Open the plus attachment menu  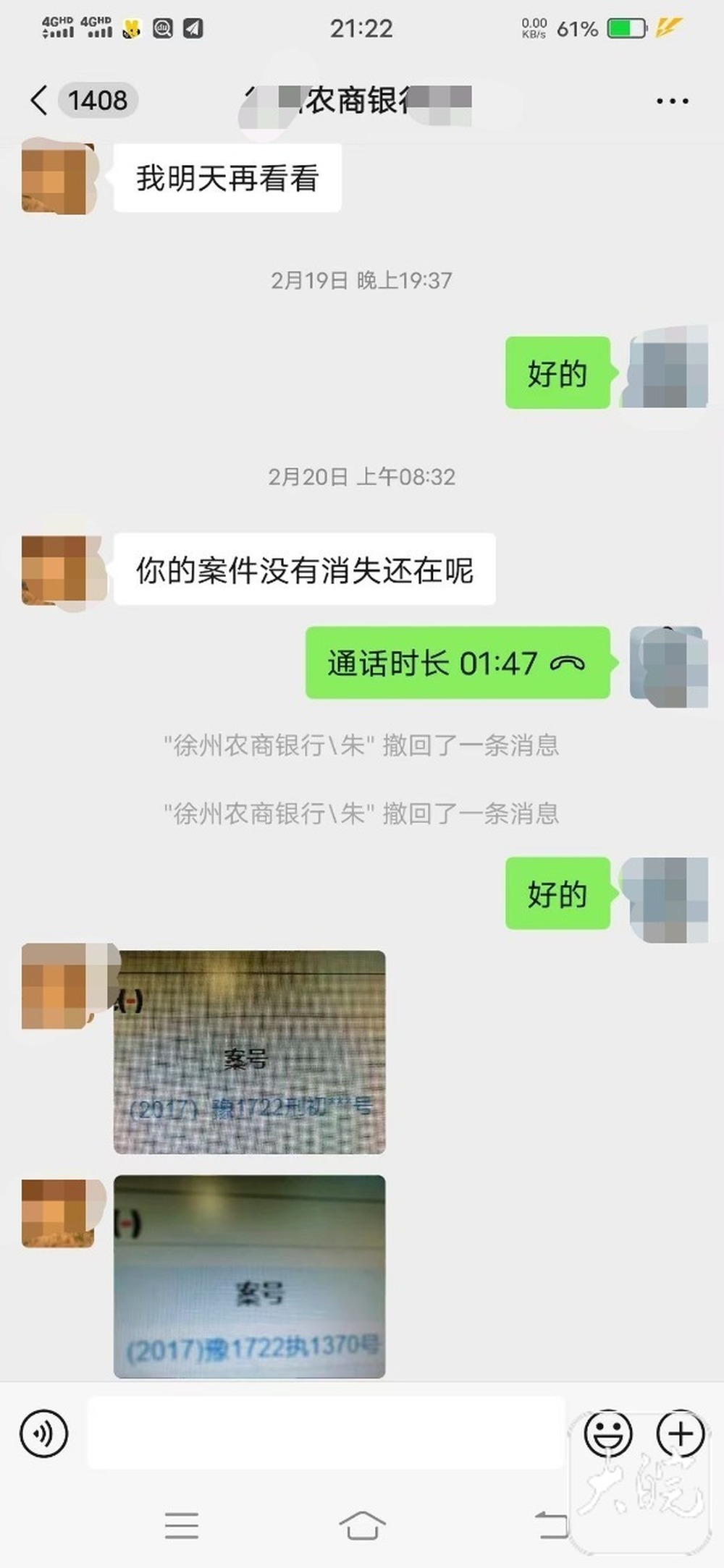tap(679, 1433)
